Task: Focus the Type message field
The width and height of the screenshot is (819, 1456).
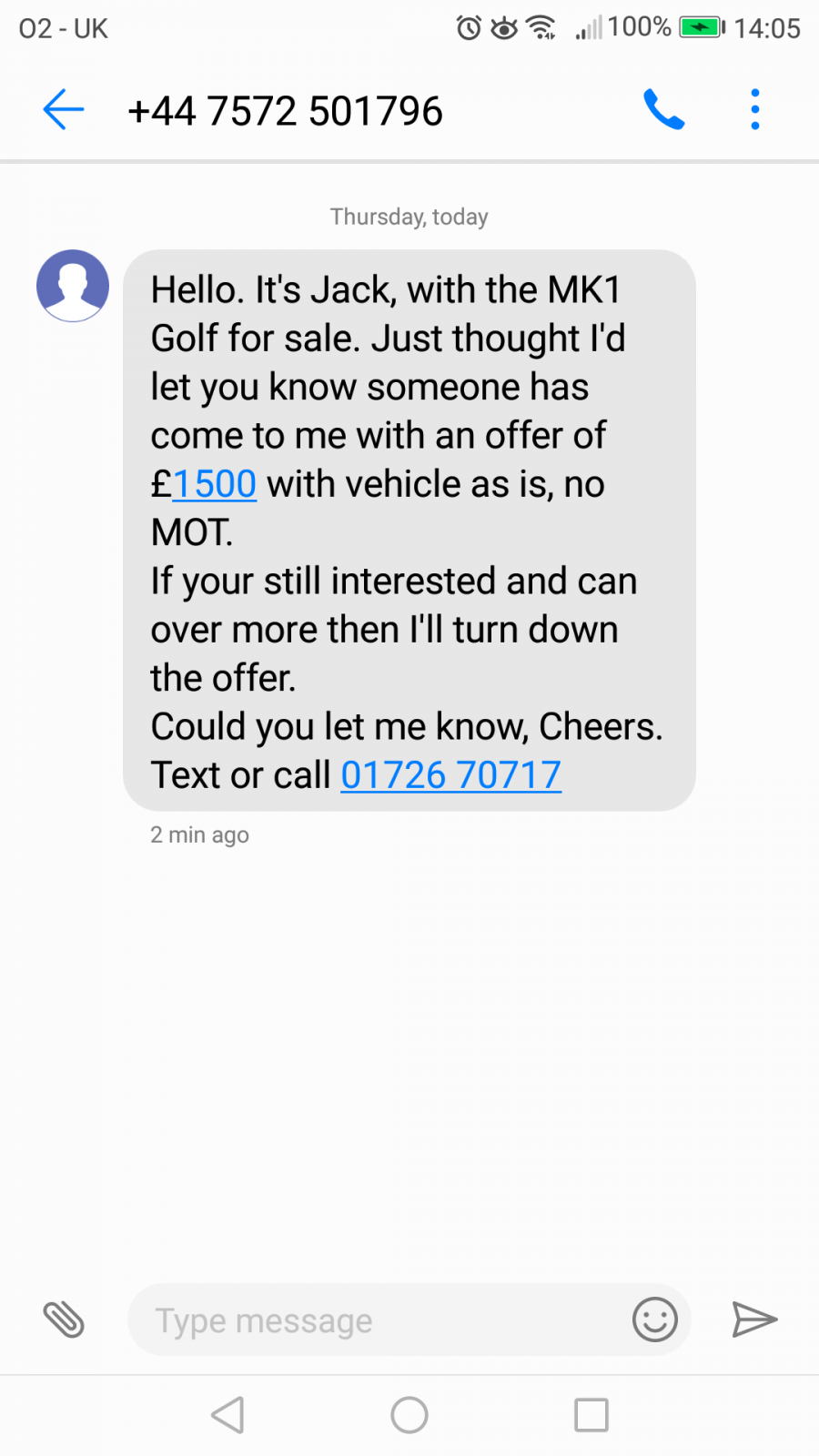Action: [x=378, y=1319]
